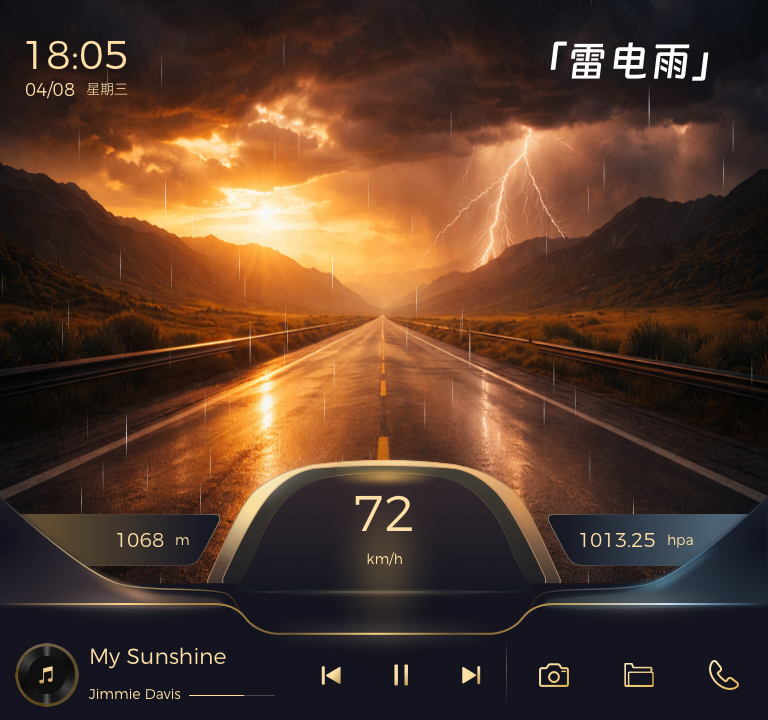Open the music player disc icon
Image resolution: width=768 pixels, height=720 pixels.
(x=46, y=675)
